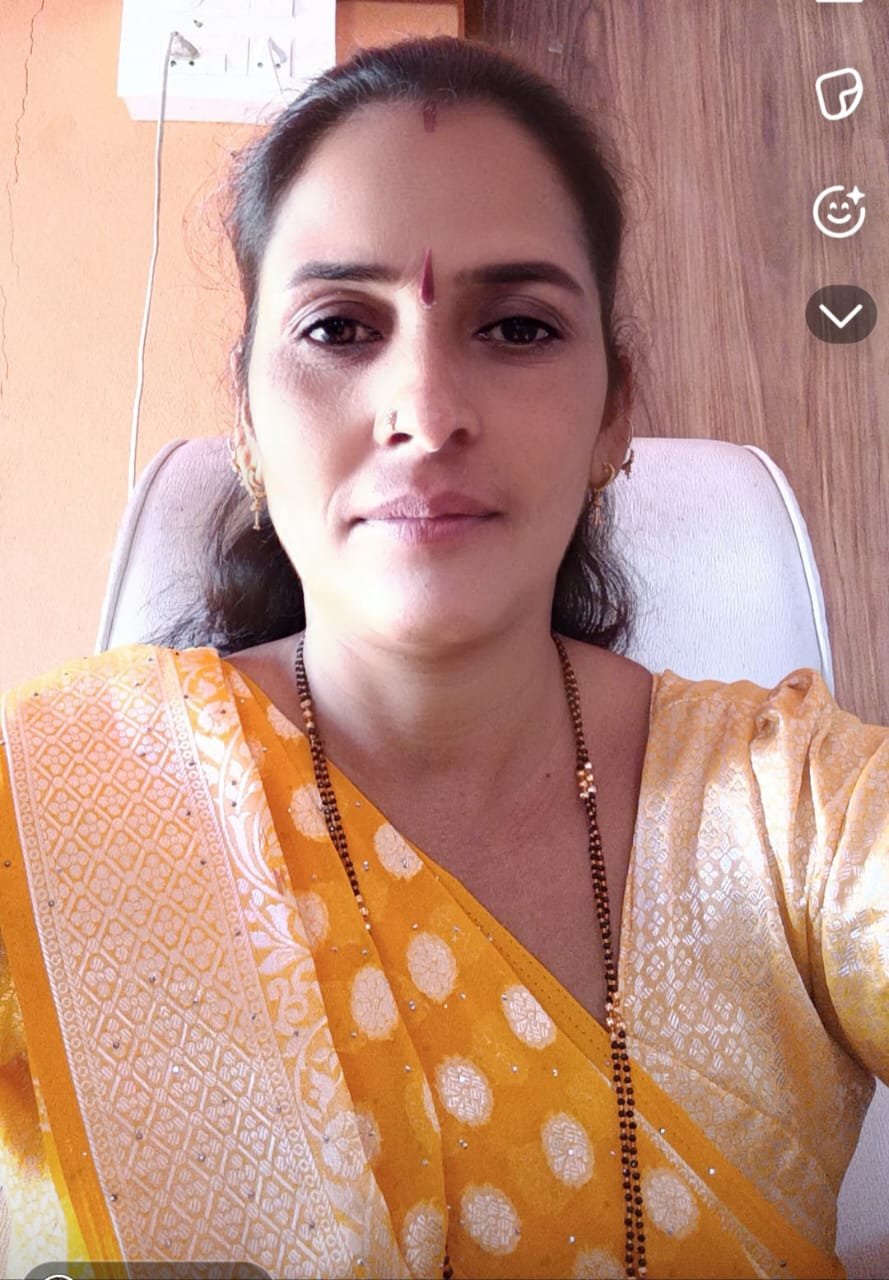
Task: Open the sticker picker
Action: coord(839,94)
